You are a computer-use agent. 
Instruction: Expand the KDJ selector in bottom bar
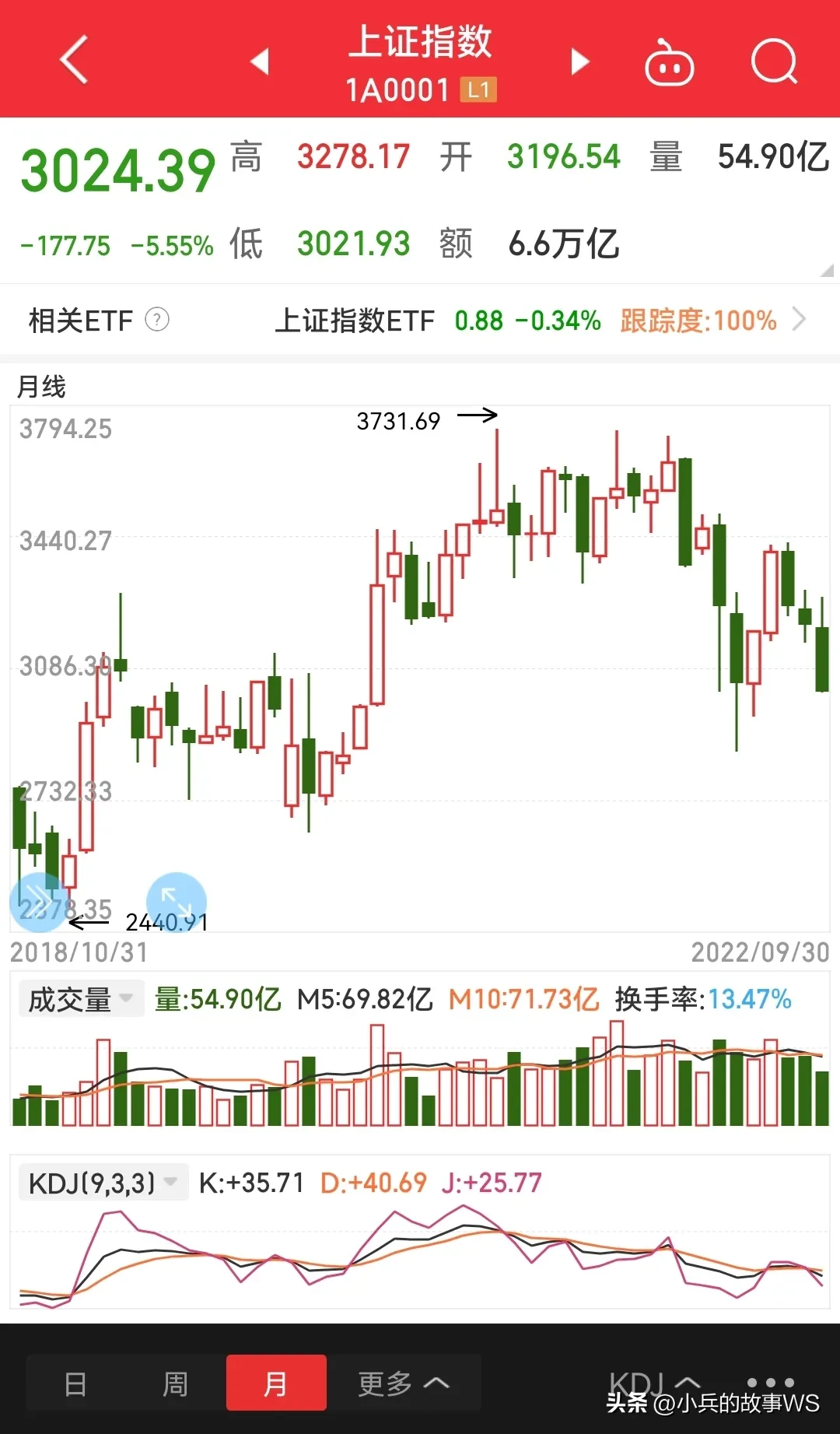(655, 1383)
